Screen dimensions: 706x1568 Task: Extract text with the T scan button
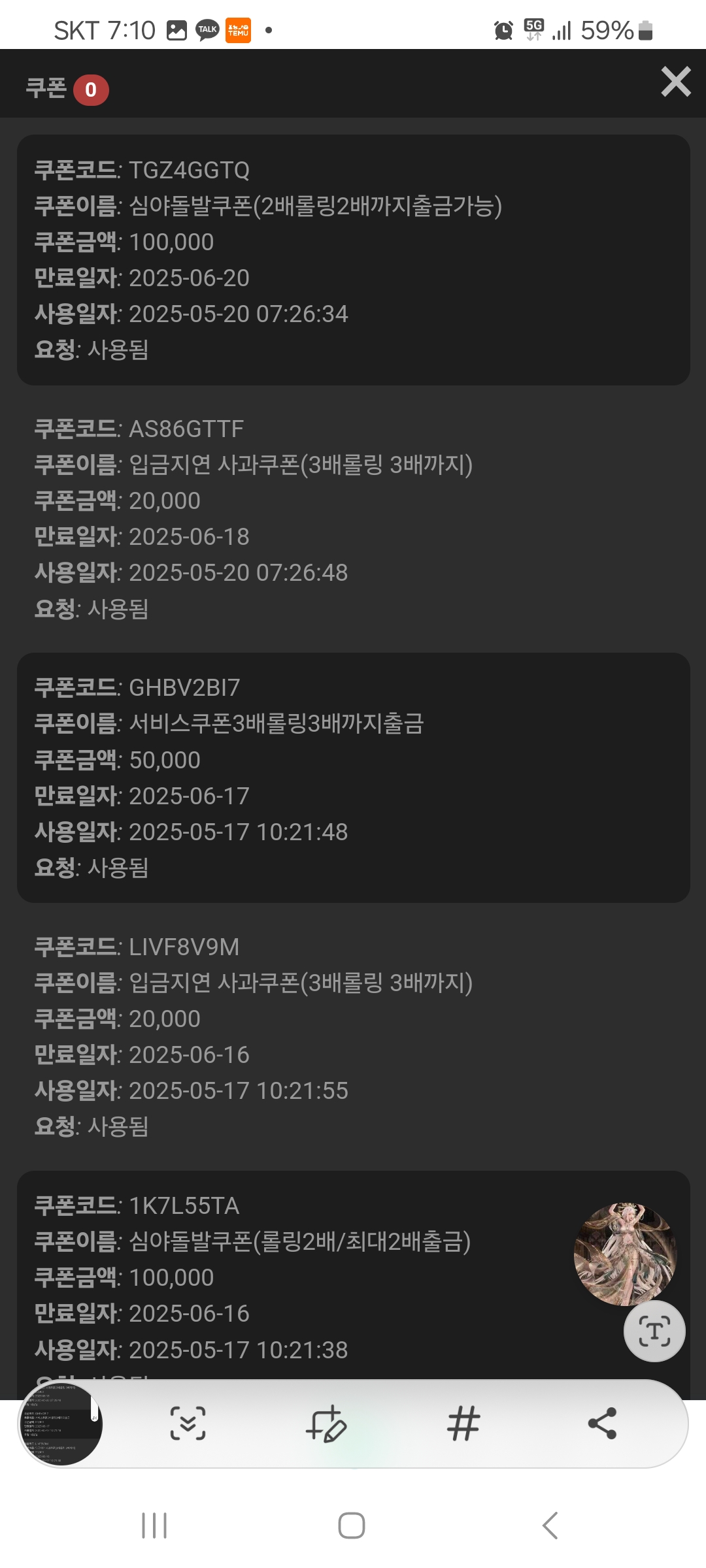654,1330
